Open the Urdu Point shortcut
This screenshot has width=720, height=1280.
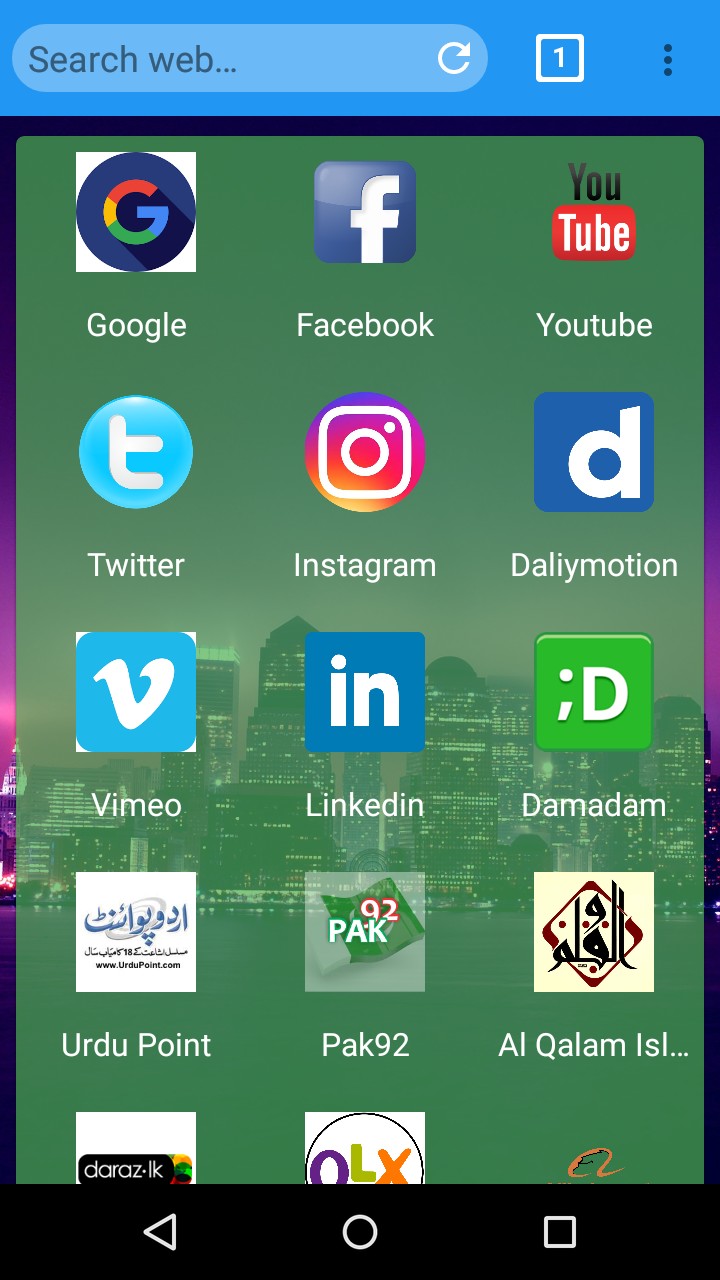[x=136, y=932]
